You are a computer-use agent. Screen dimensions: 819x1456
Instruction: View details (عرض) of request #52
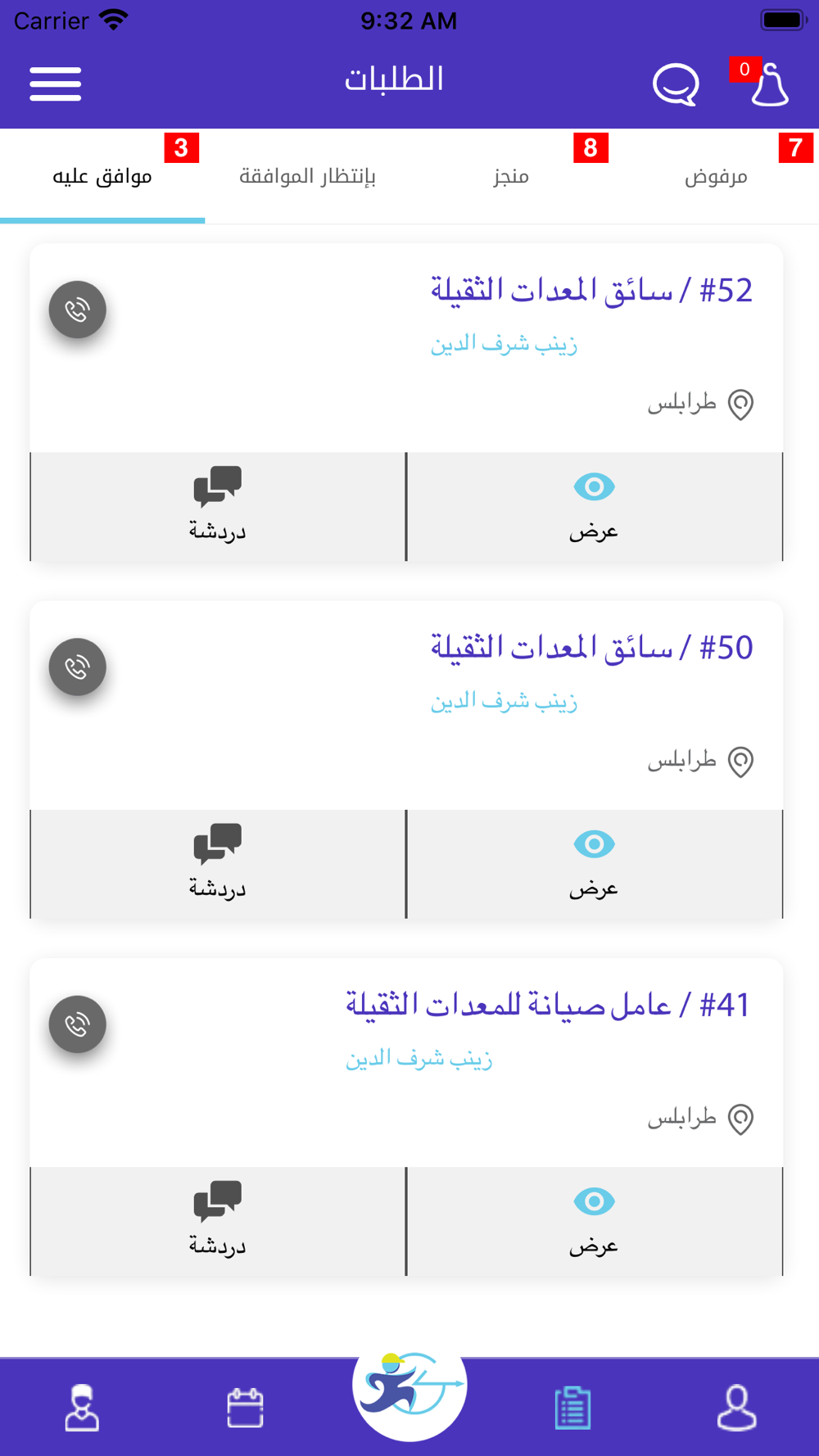594,507
